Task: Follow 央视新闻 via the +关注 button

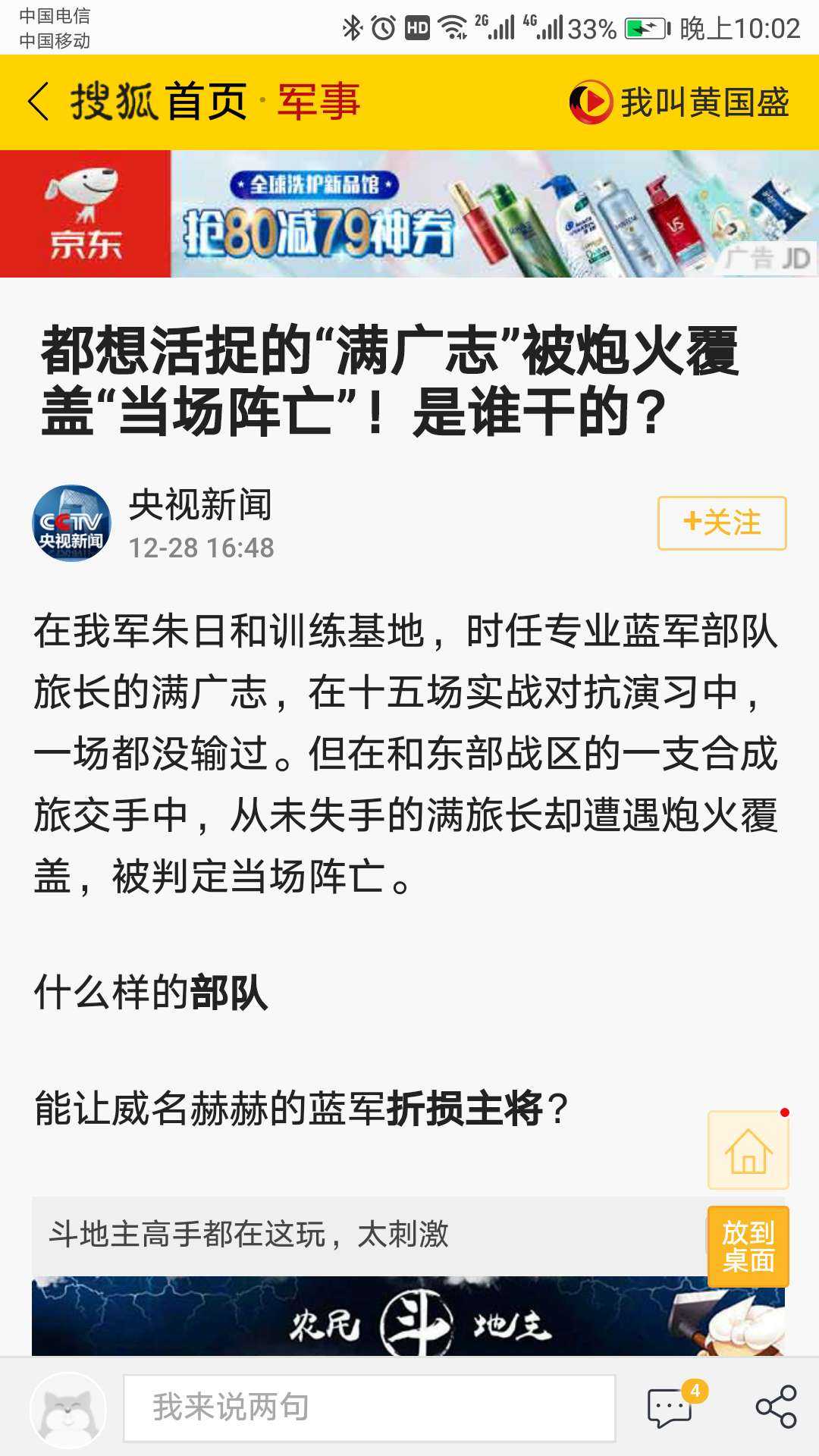Action: pyautogui.click(x=719, y=521)
